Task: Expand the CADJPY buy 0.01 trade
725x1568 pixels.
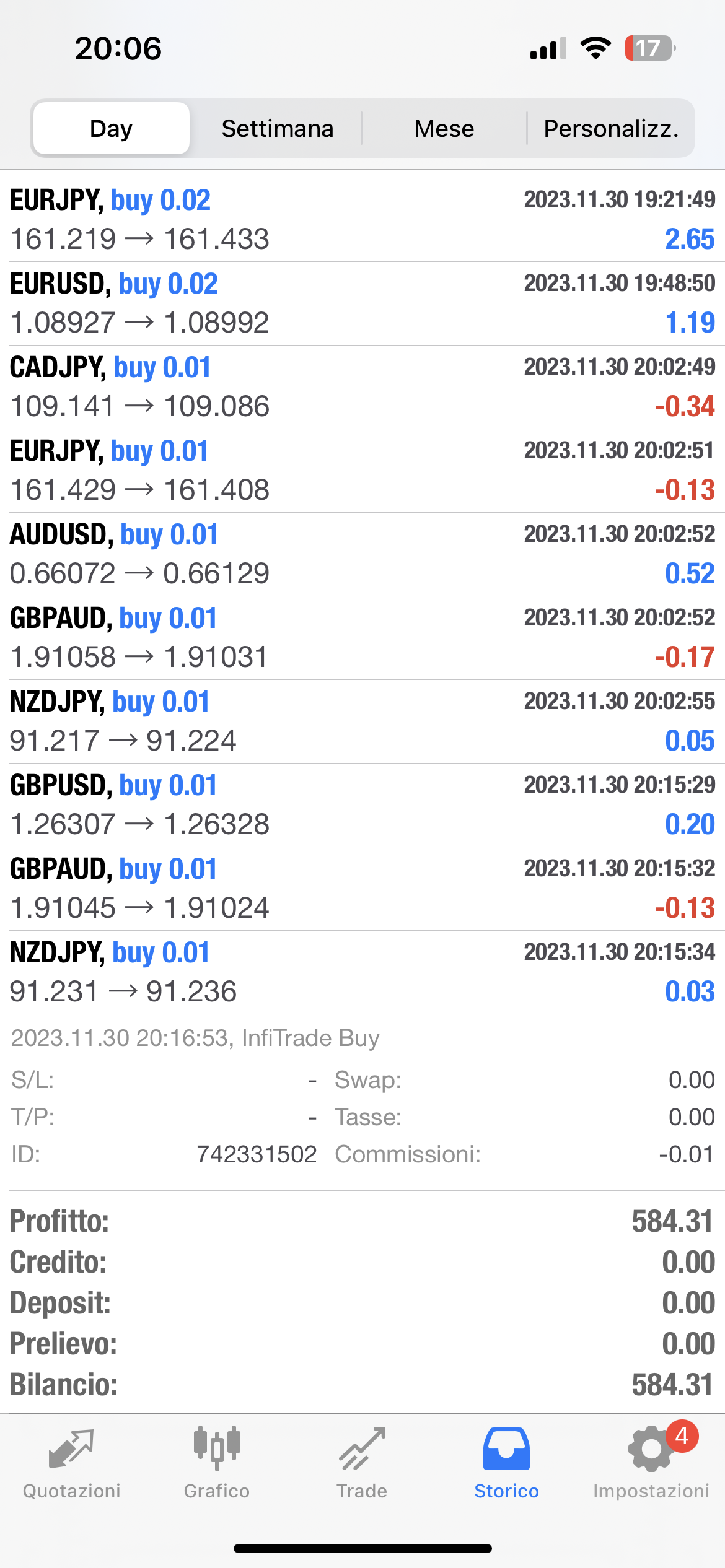Action: click(x=362, y=387)
